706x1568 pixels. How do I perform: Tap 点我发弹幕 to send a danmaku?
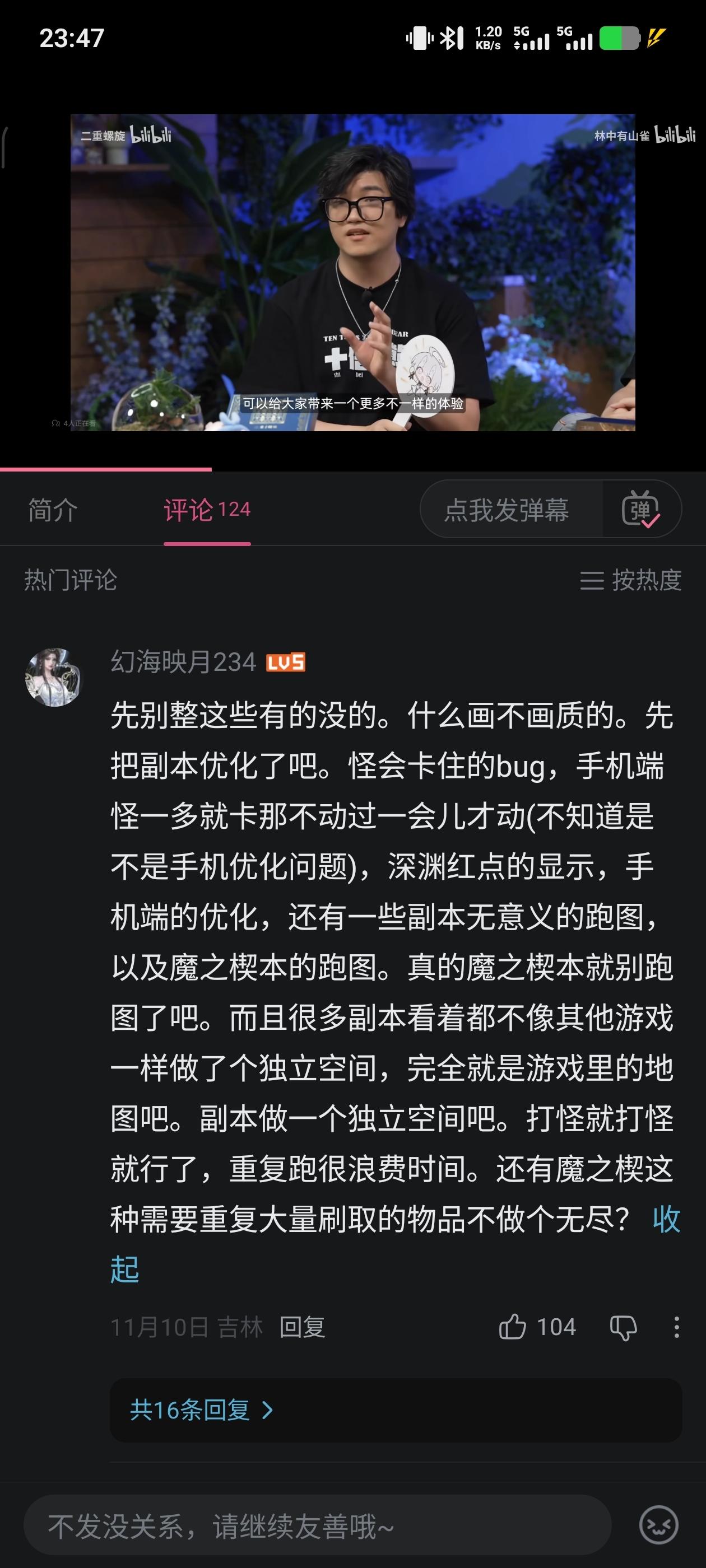(507, 510)
